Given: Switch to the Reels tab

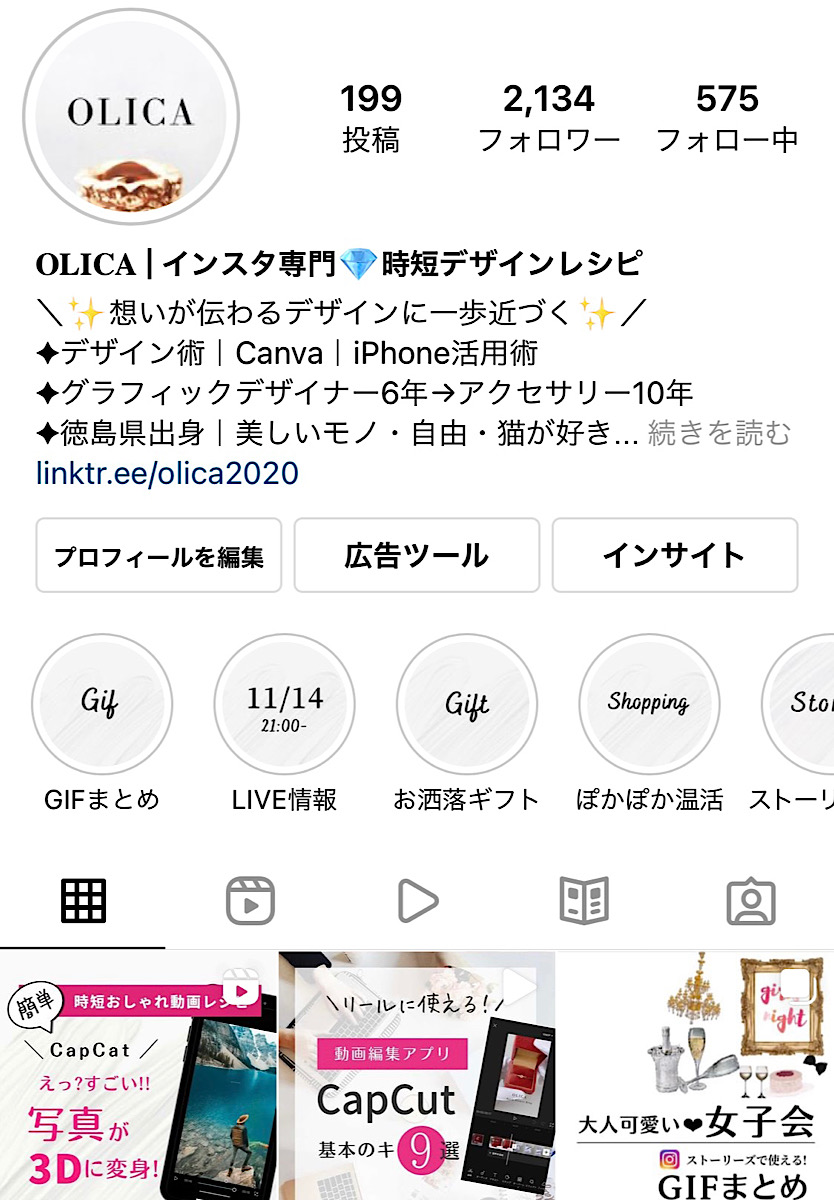Looking at the screenshot, I should coord(250,901).
